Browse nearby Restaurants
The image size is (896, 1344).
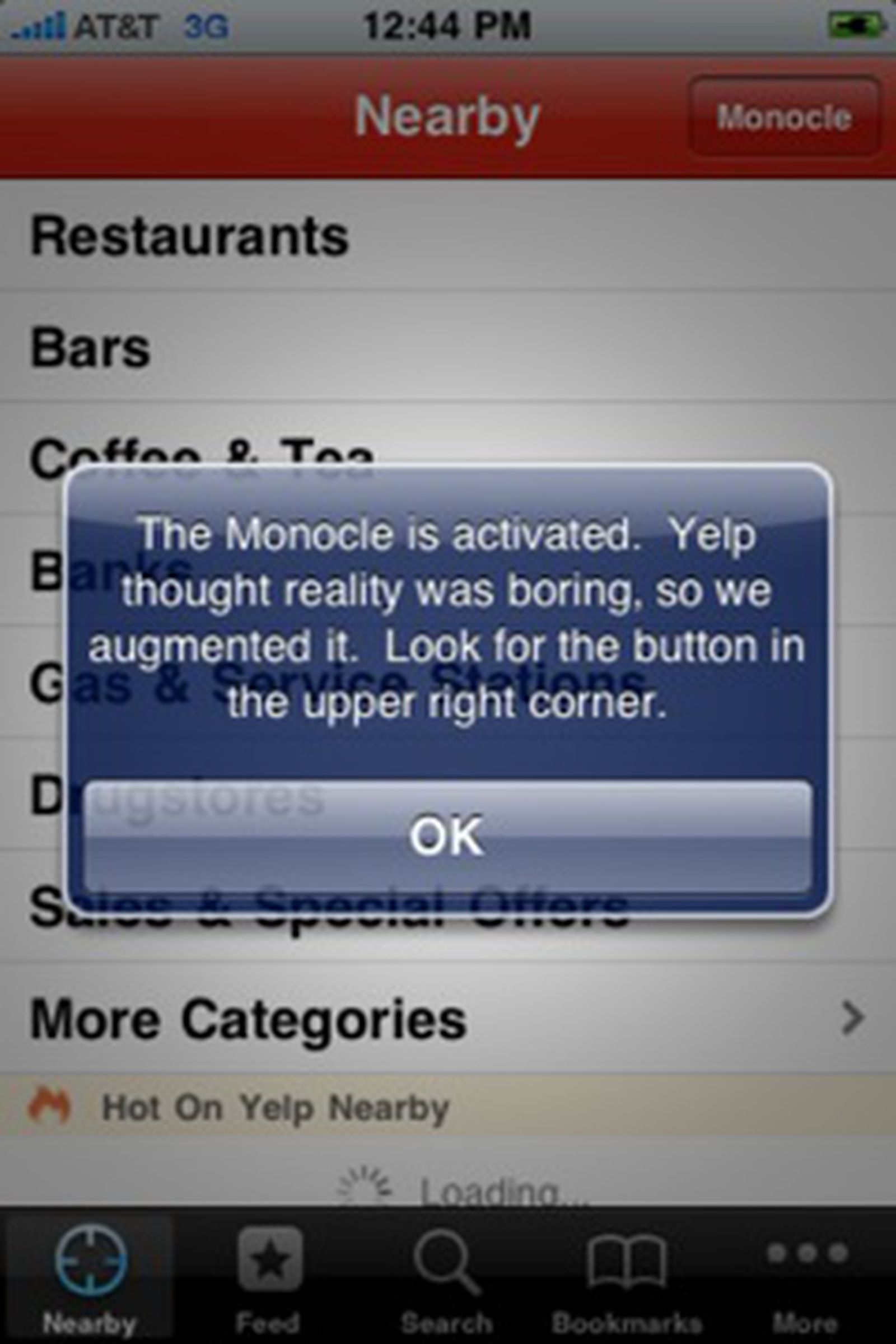(190, 236)
